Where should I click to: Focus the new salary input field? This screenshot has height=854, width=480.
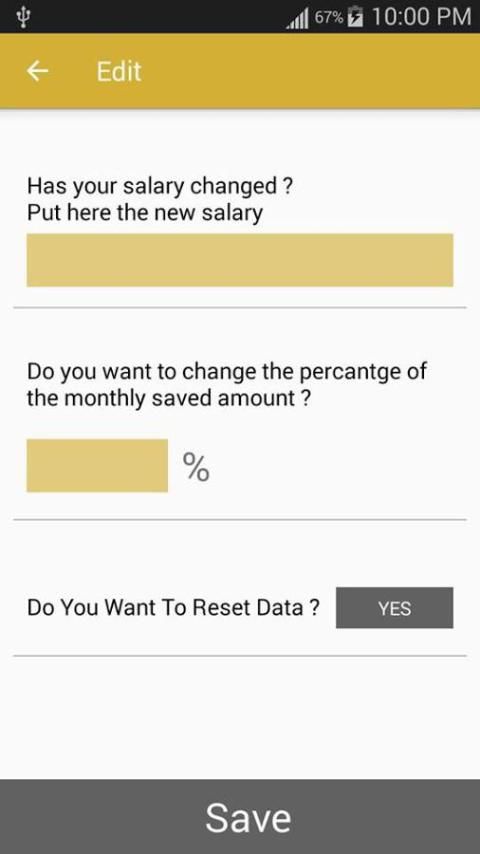[x=240, y=260]
